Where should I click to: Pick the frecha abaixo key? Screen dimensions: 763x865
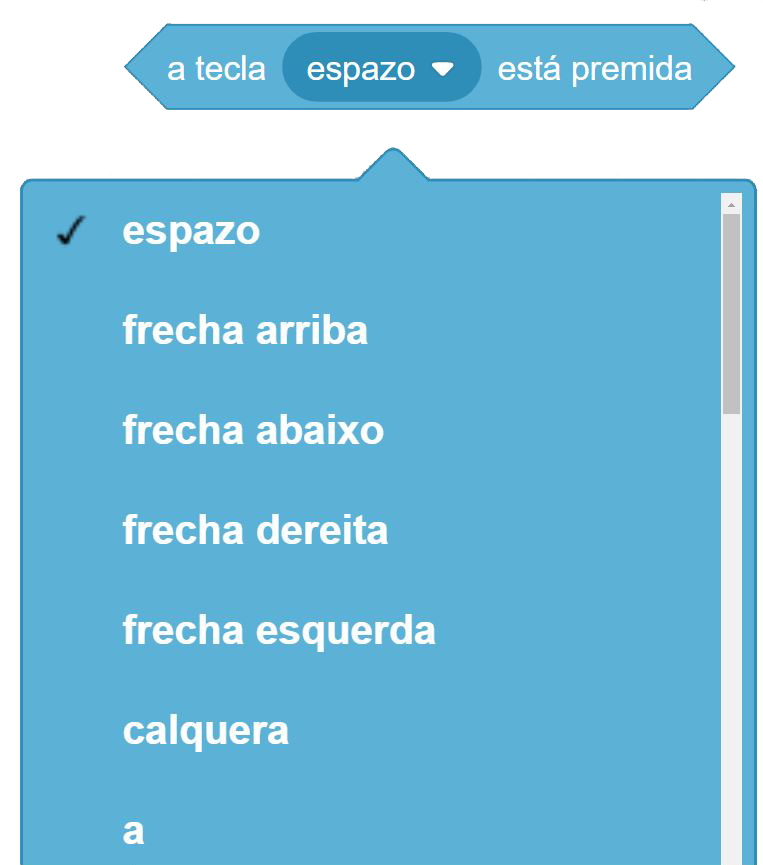253,431
